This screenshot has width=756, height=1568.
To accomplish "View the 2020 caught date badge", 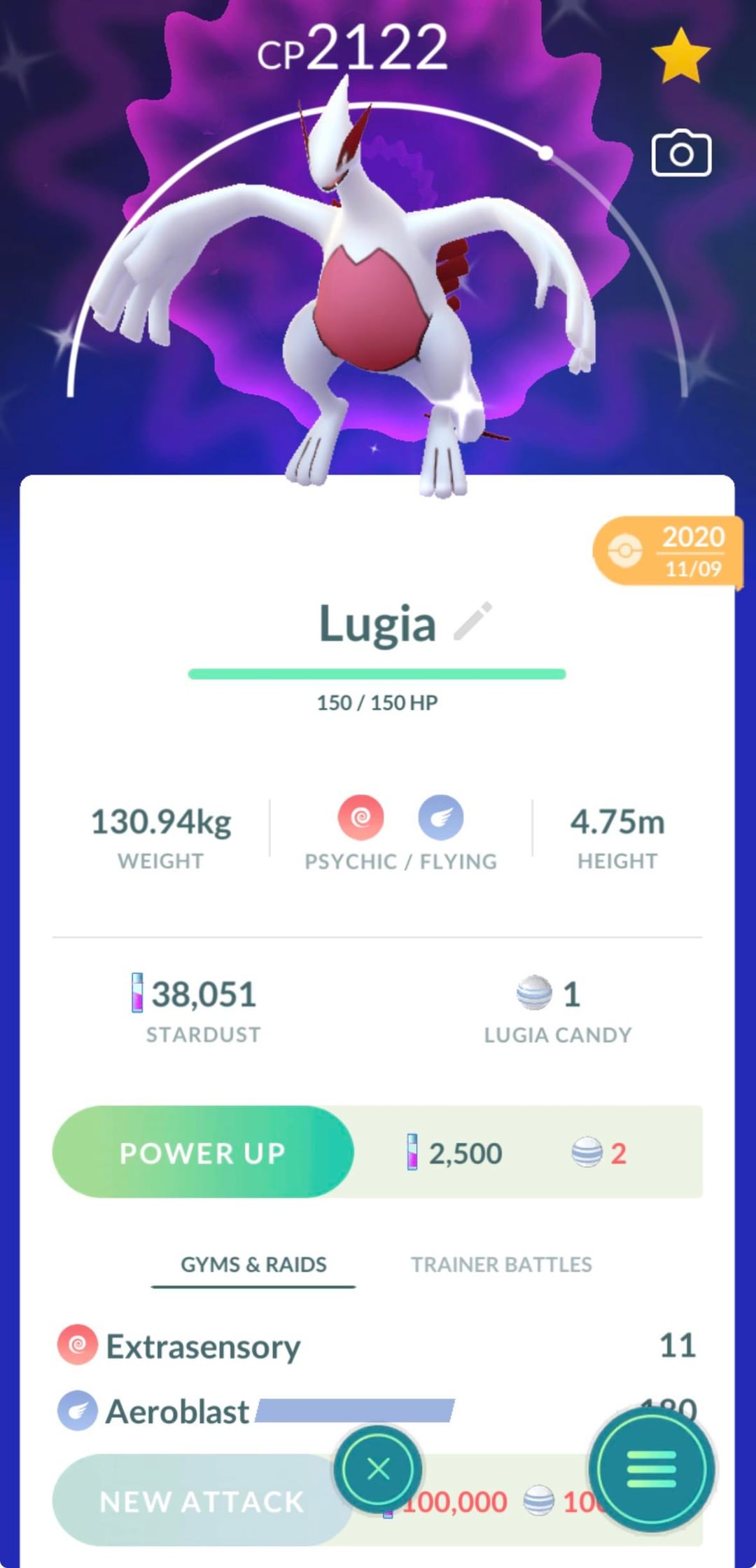I will click(x=667, y=551).
